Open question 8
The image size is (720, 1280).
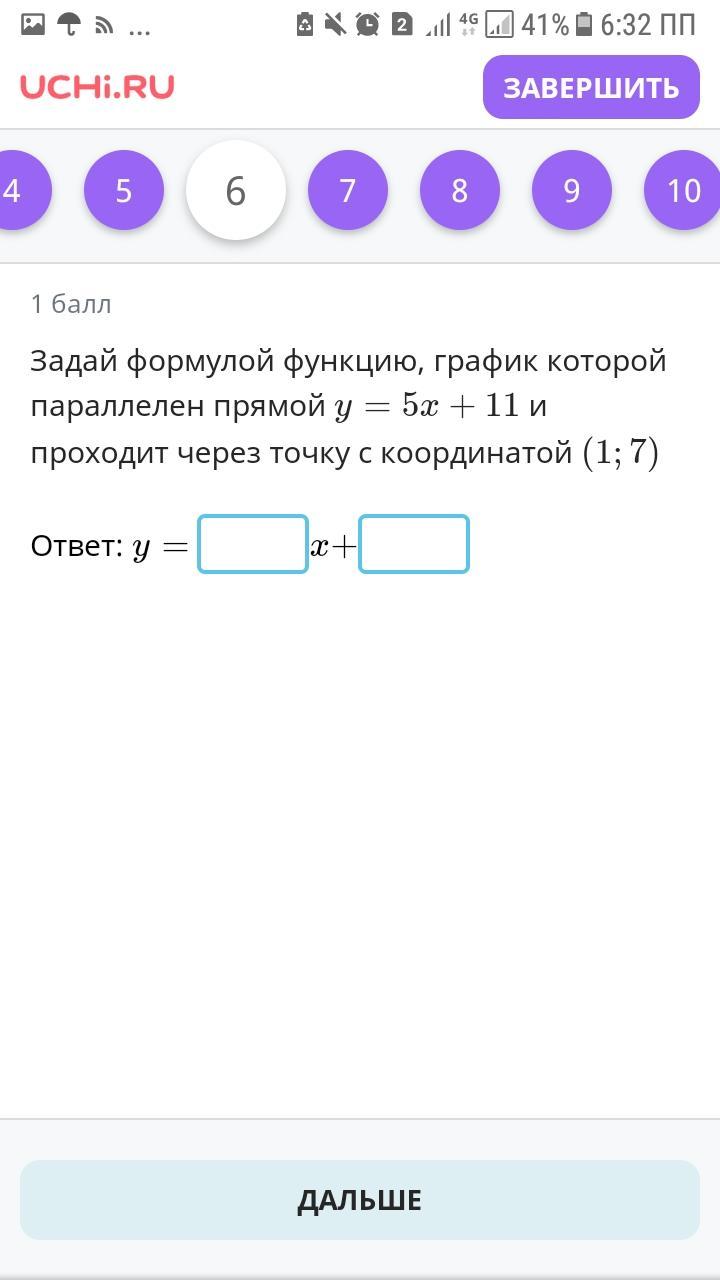coord(460,190)
